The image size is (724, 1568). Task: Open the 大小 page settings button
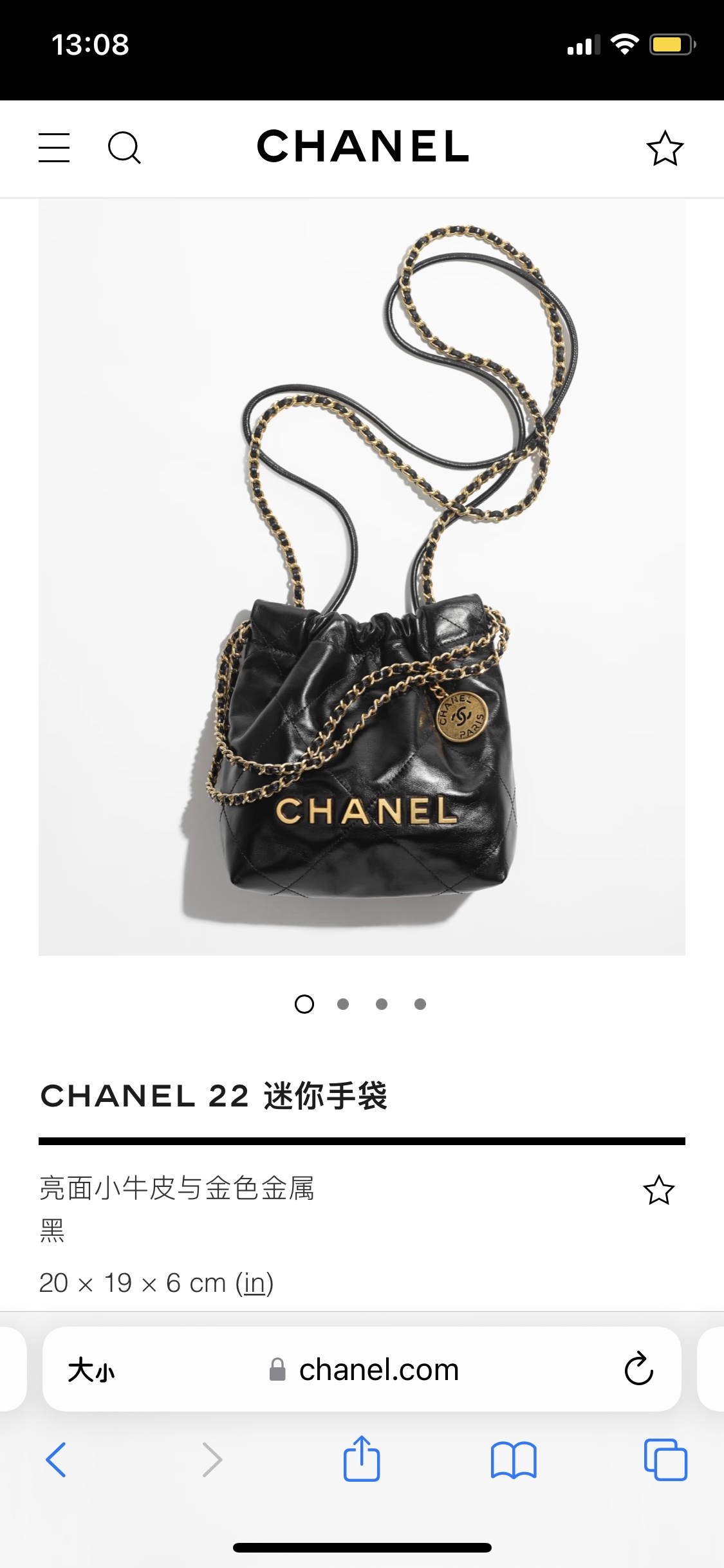(91, 1370)
